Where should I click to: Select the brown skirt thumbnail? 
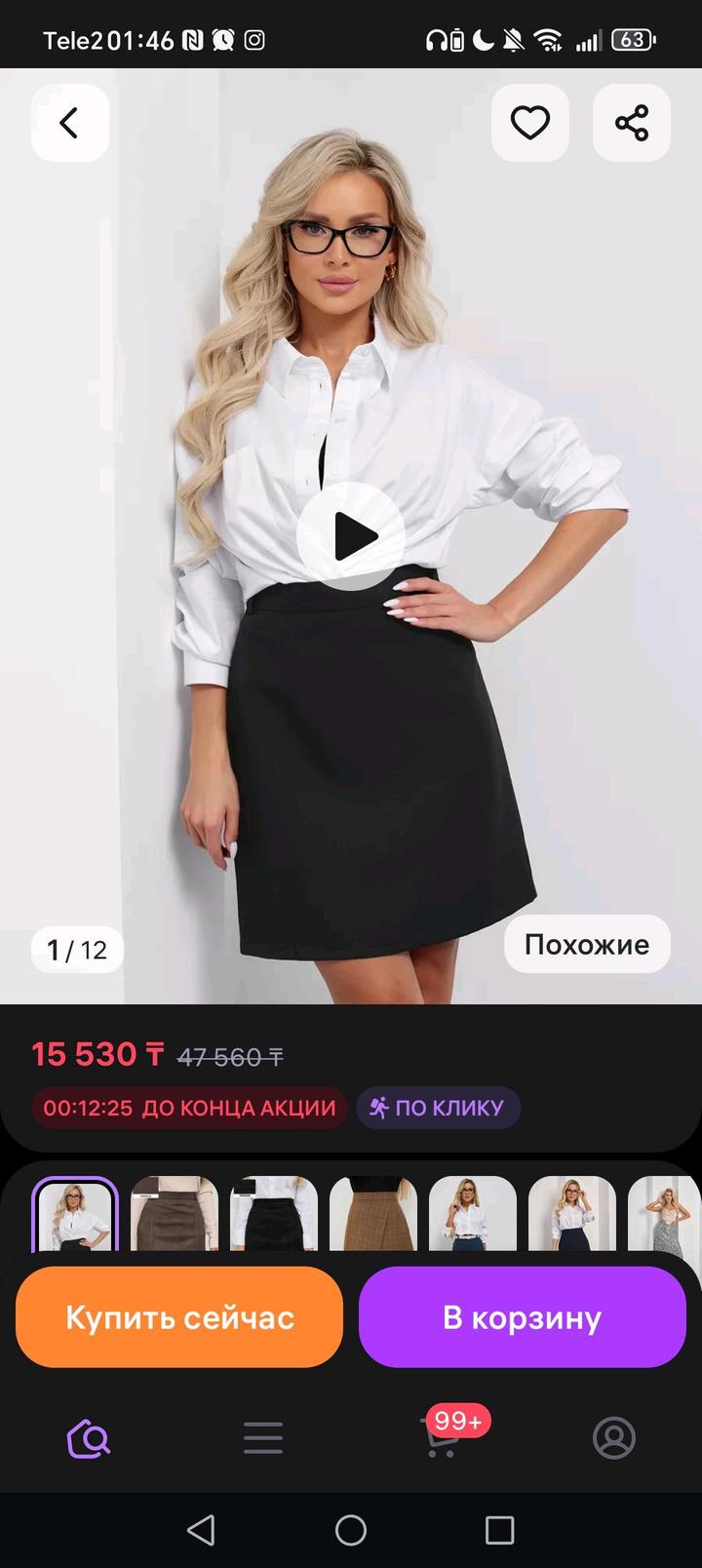[x=175, y=1214]
